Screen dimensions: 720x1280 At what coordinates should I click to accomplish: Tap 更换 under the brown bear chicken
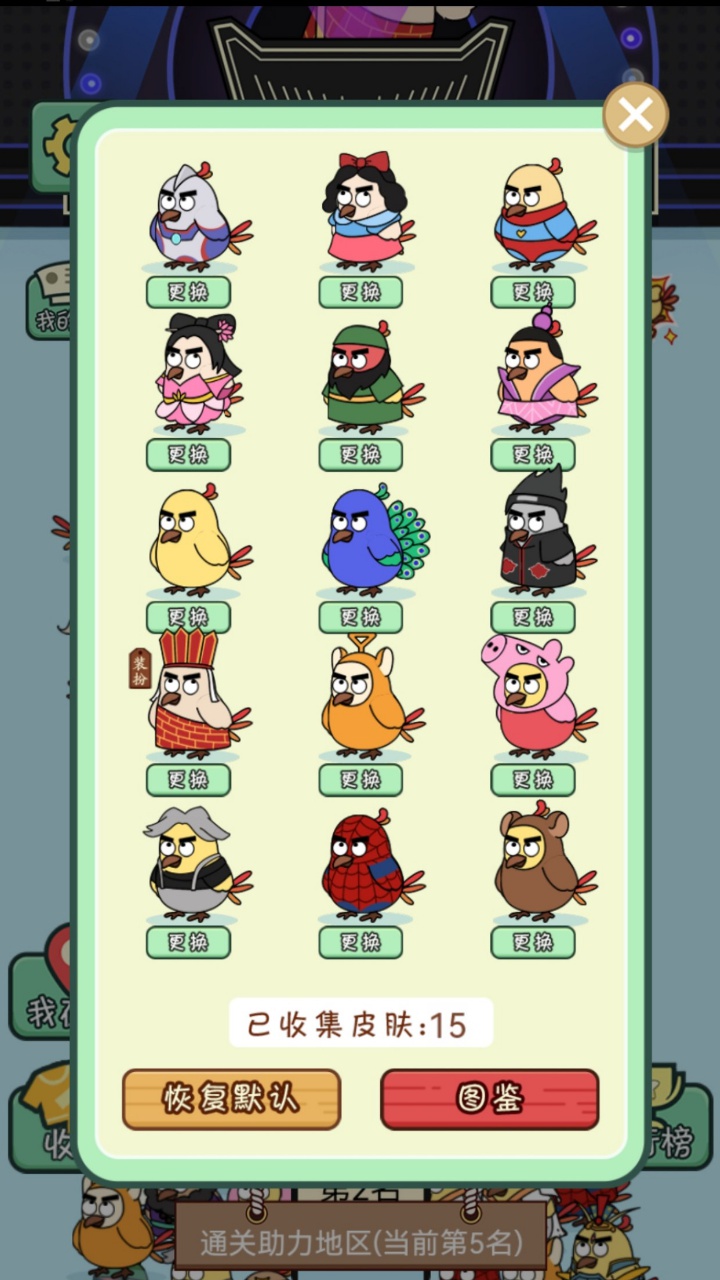coord(532,942)
